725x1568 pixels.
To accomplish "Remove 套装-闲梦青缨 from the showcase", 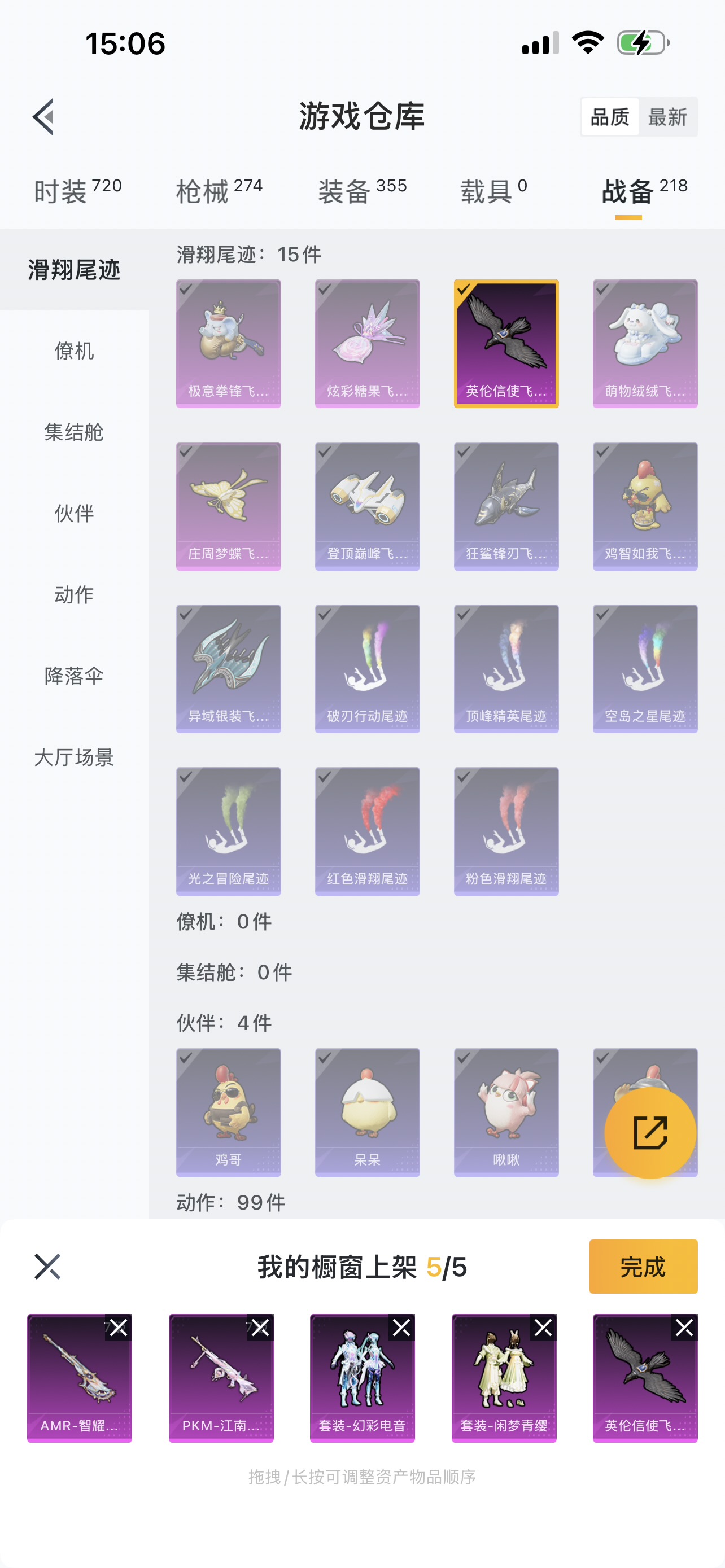I will point(543,1328).
